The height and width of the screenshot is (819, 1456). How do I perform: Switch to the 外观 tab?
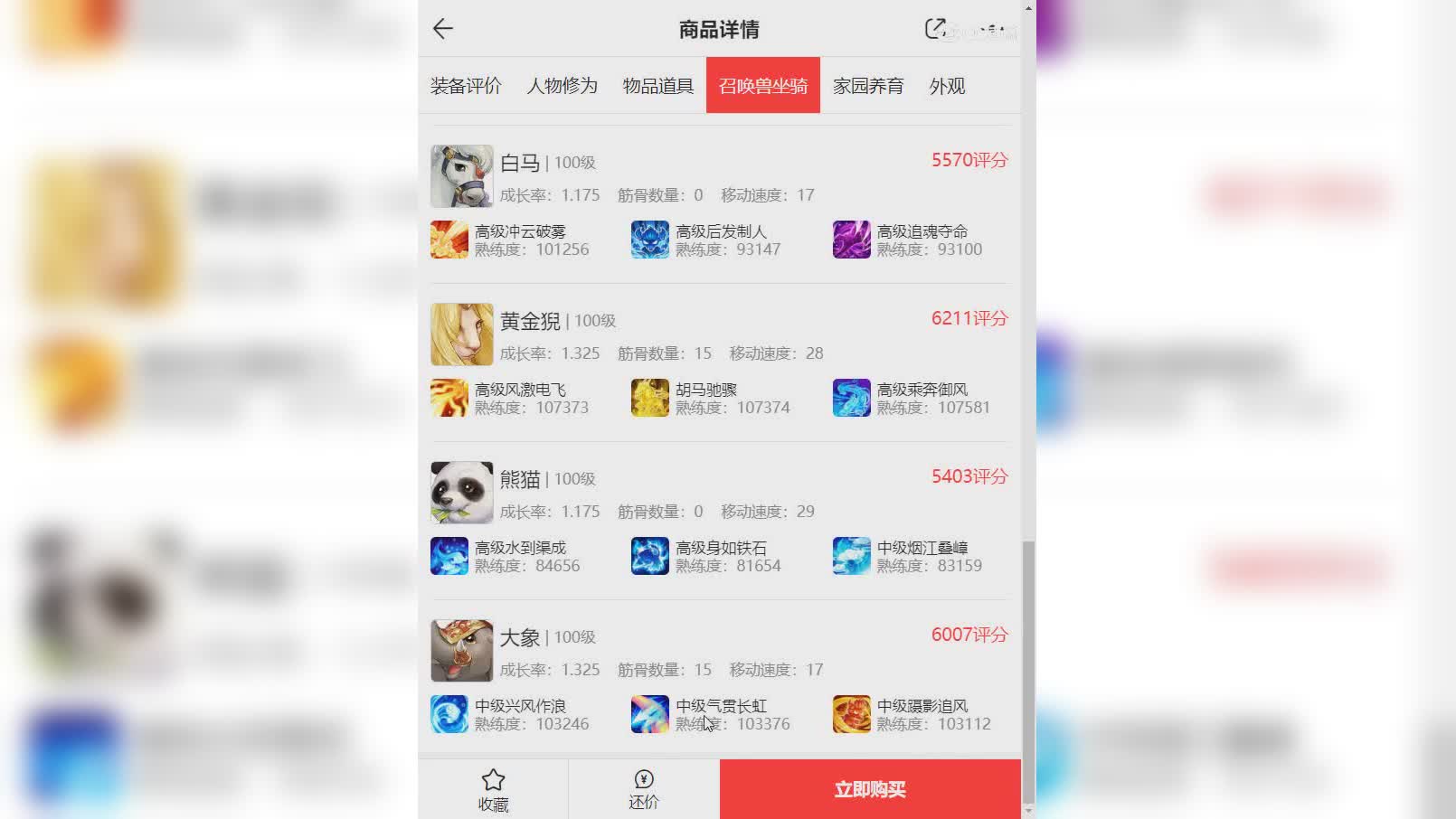[x=947, y=86]
